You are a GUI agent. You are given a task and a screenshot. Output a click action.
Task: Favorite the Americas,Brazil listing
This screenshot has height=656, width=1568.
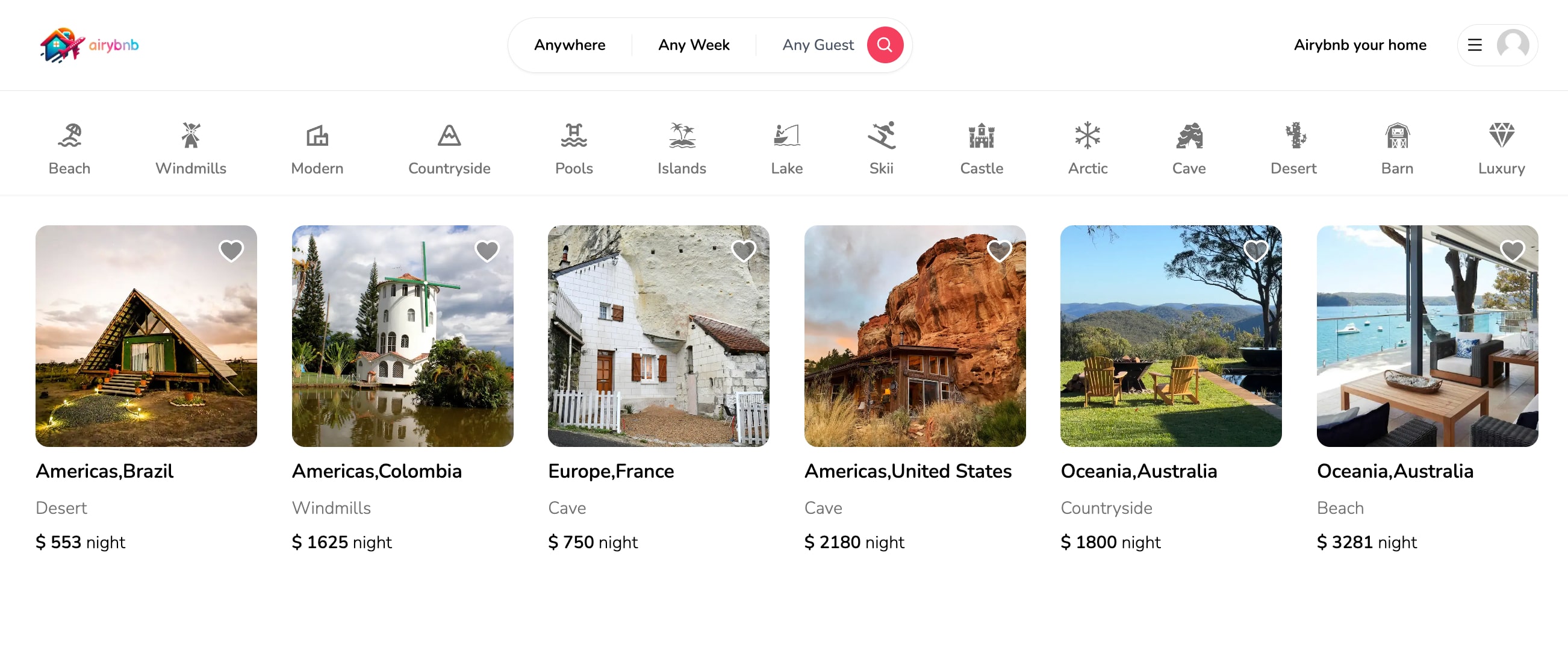[x=231, y=251]
